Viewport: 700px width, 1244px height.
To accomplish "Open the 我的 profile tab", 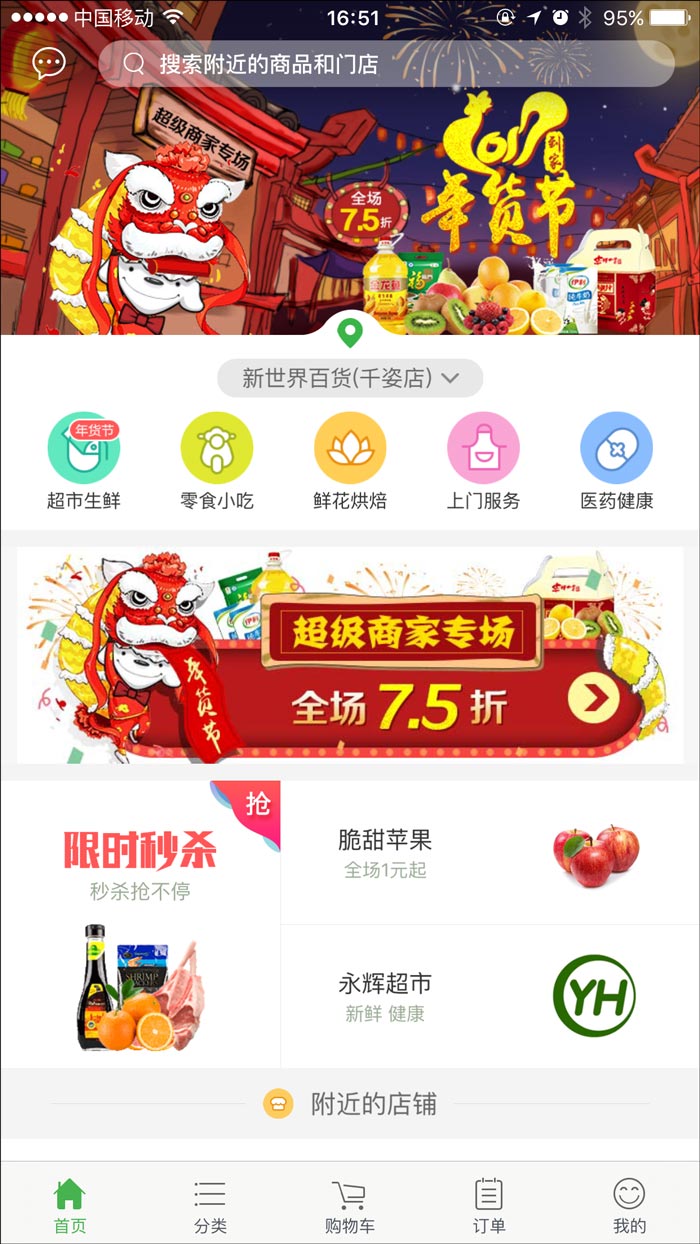I will click(629, 1205).
